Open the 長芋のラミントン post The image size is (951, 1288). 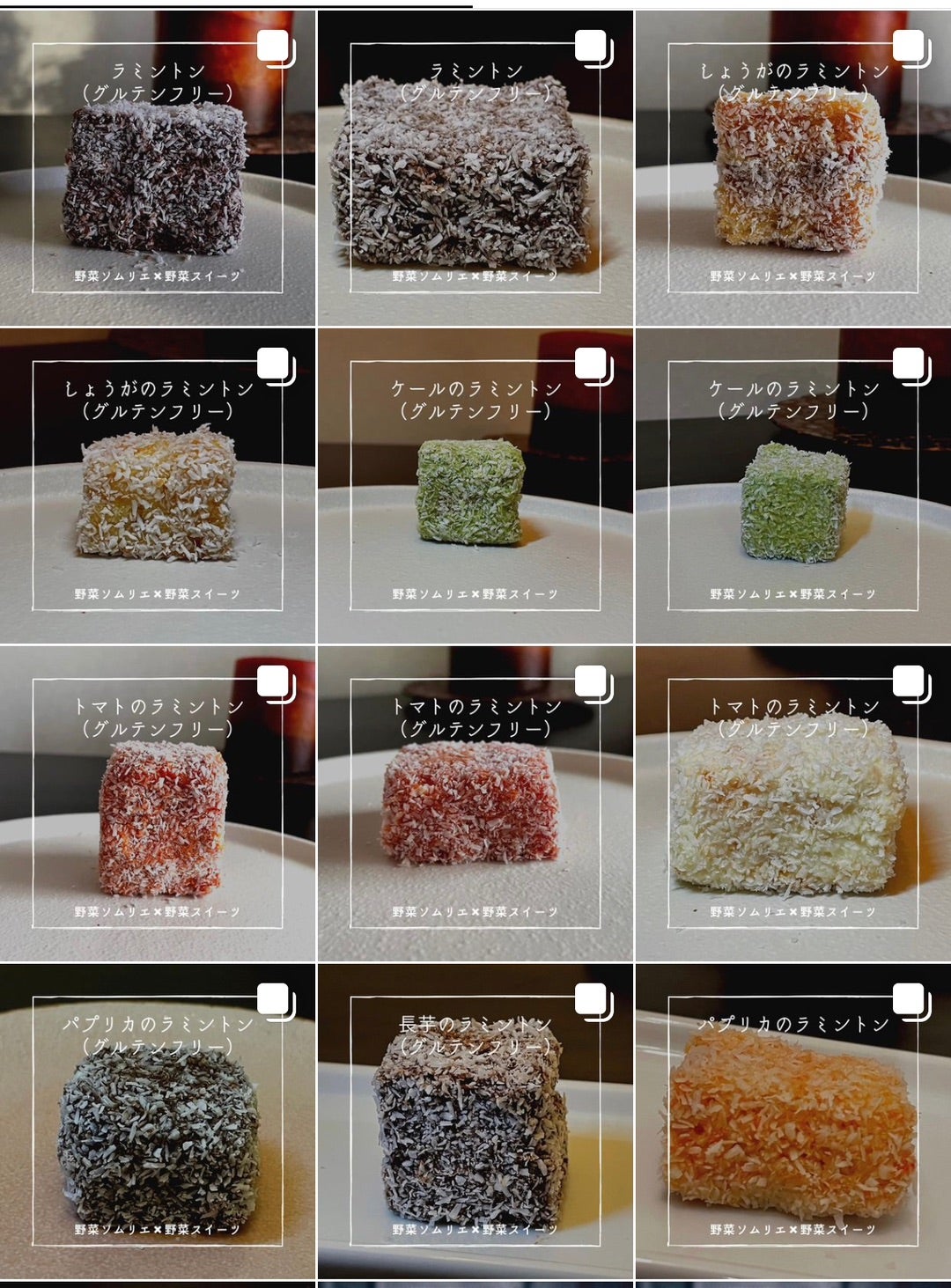tap(475, 1122)
